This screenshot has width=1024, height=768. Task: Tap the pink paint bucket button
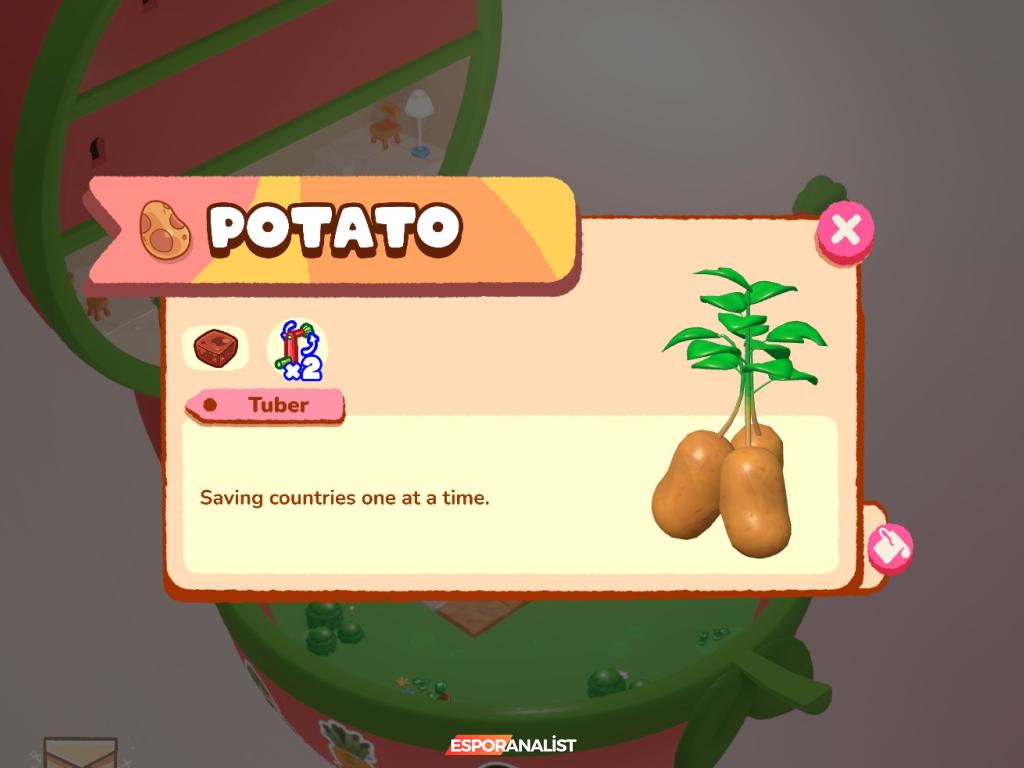[x=889, y=547]
